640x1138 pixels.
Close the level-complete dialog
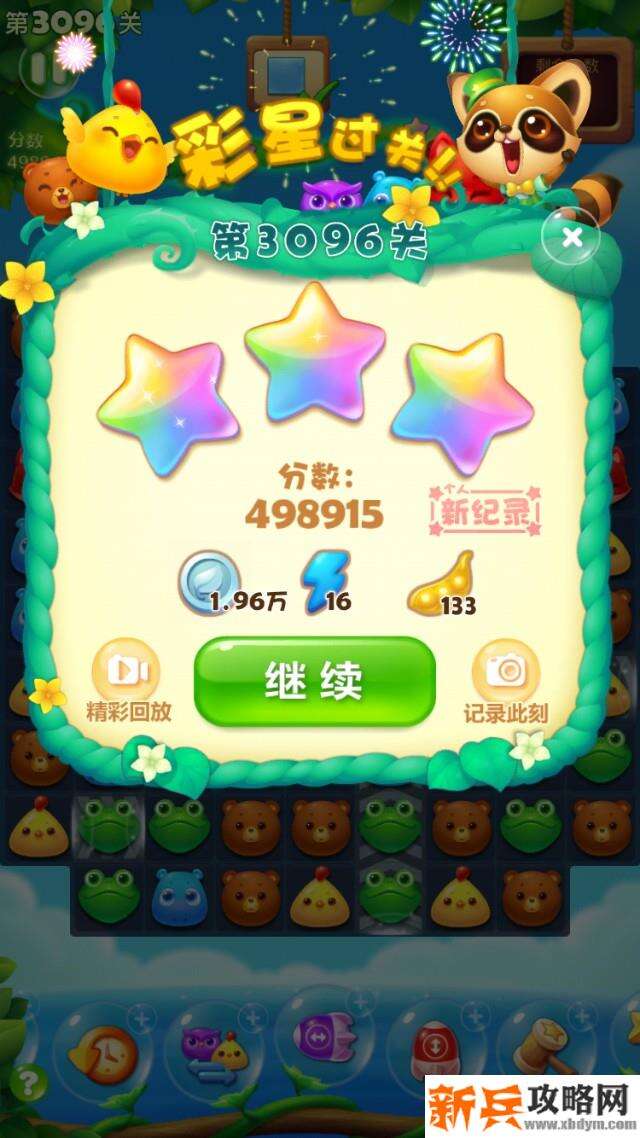[x=571, y=238]
